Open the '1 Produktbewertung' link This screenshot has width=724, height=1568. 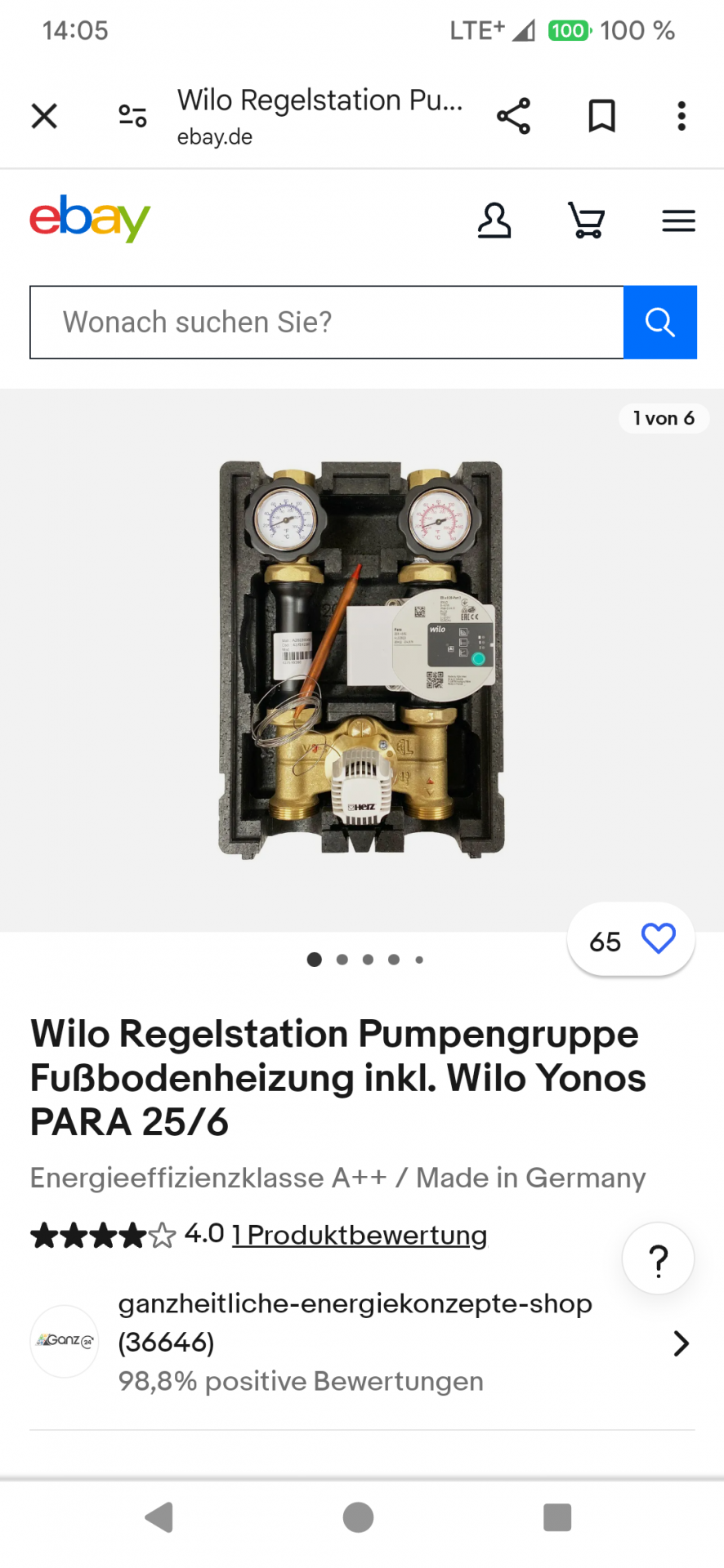coord(360,1235)
